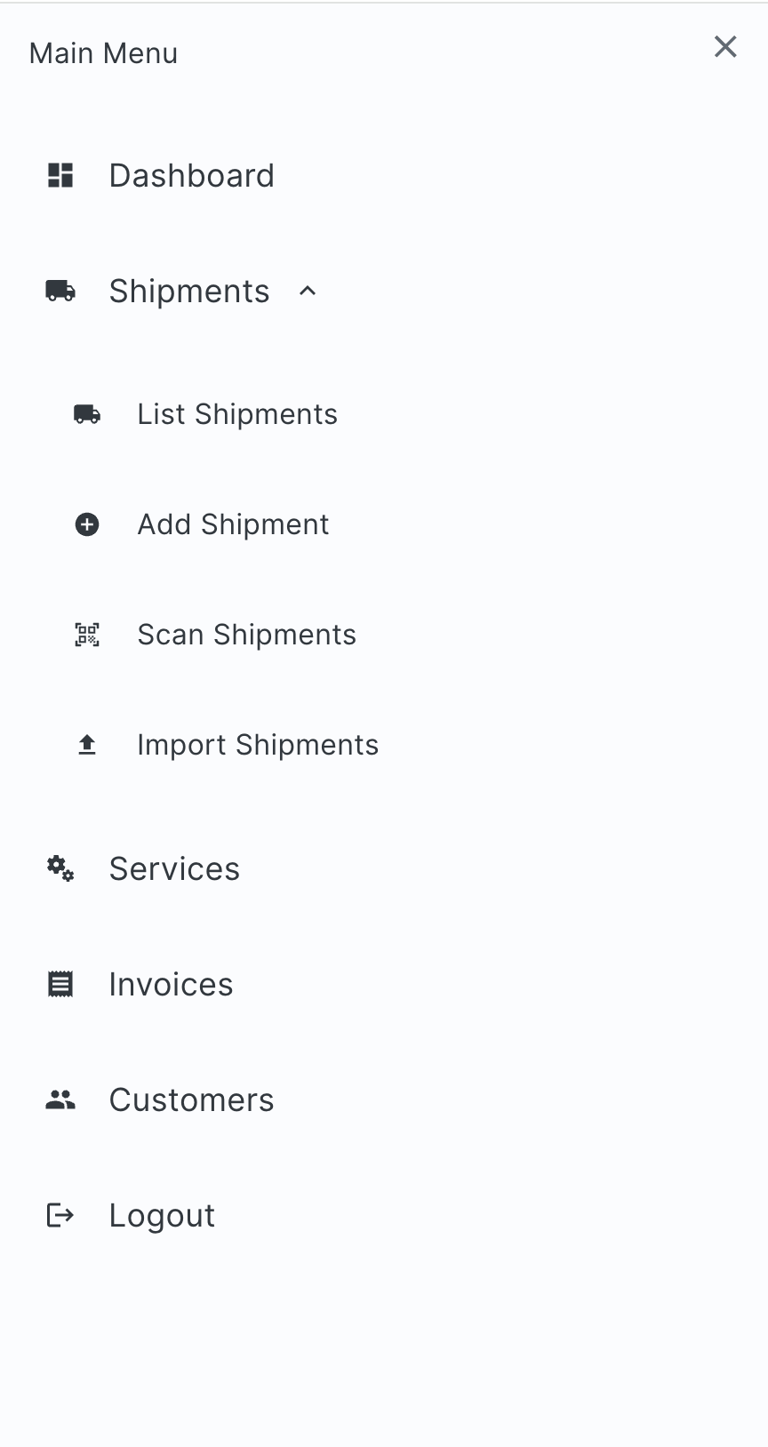Tap Logout to sign out
The width and height of the screenshot is (768, 1447).
384,1216
